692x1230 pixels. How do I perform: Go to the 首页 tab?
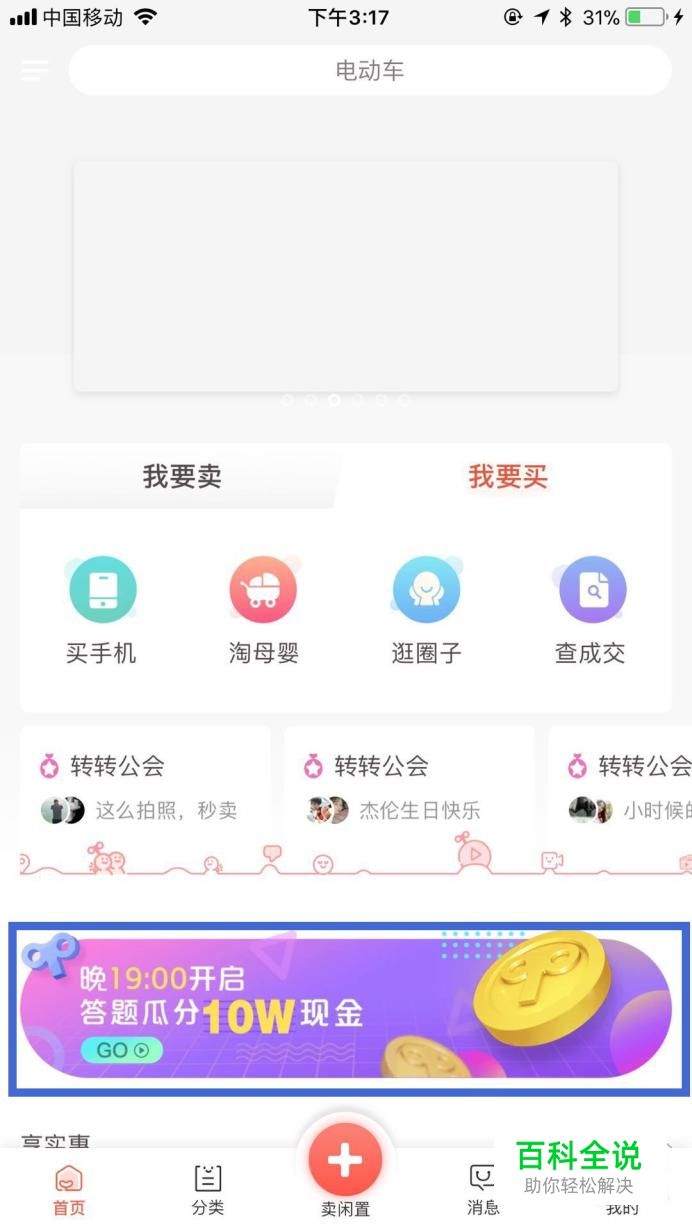coord(69,1190)
